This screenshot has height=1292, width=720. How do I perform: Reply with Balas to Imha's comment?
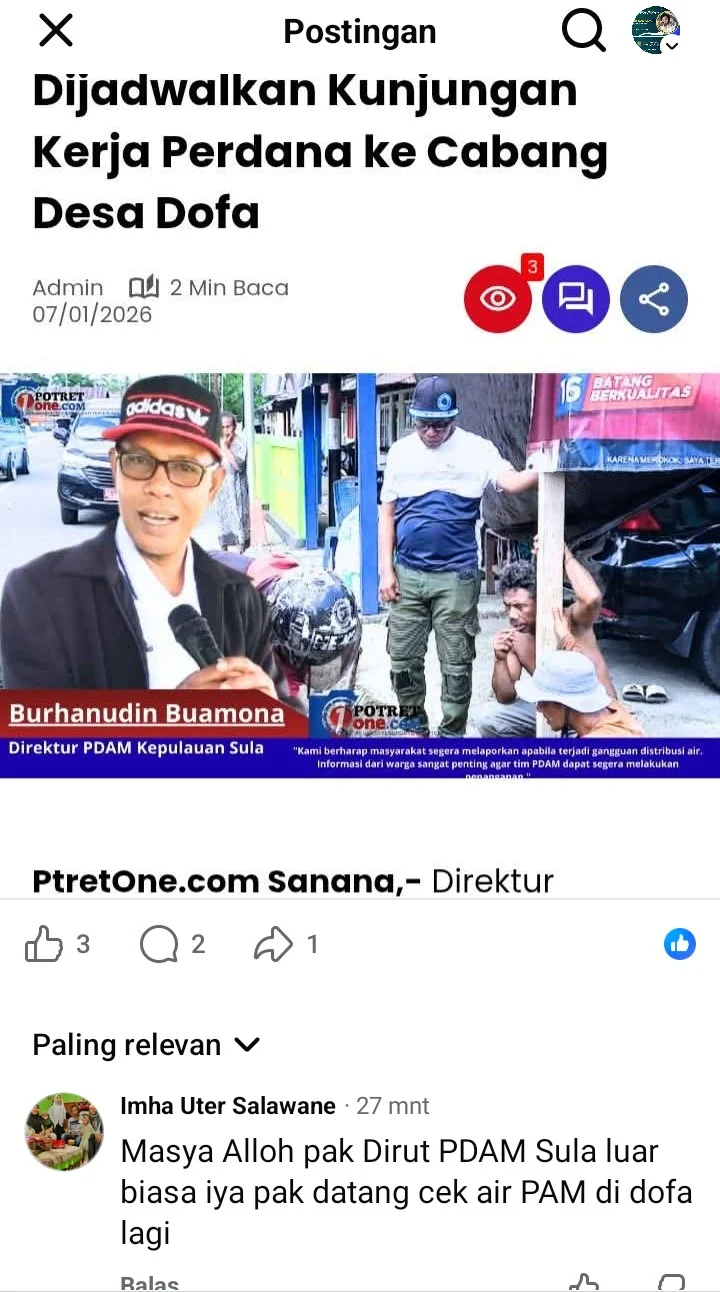[150, 1283]
